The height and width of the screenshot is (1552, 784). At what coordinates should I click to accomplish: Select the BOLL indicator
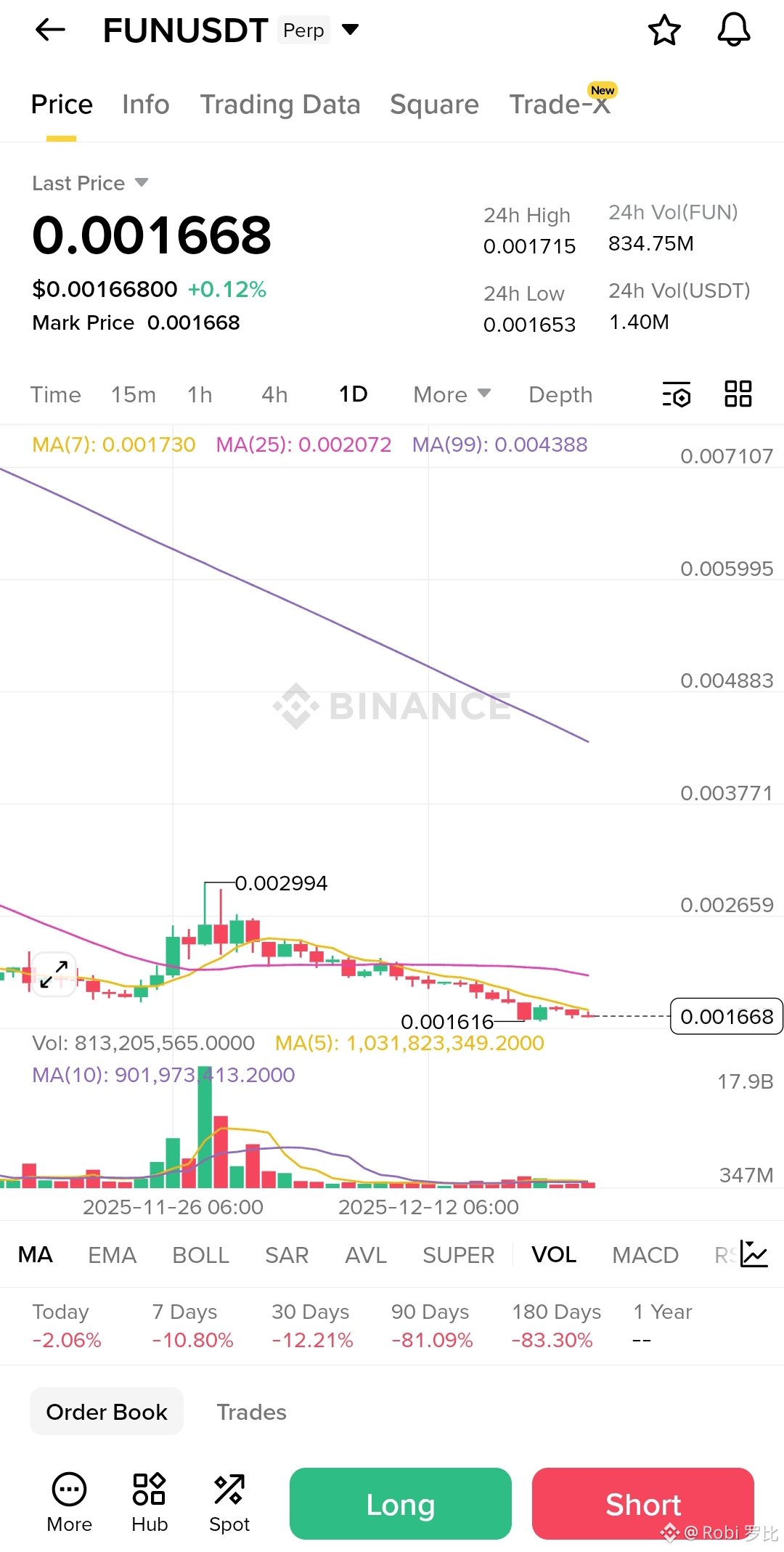pyautogui.click(x=200, y=1255)
